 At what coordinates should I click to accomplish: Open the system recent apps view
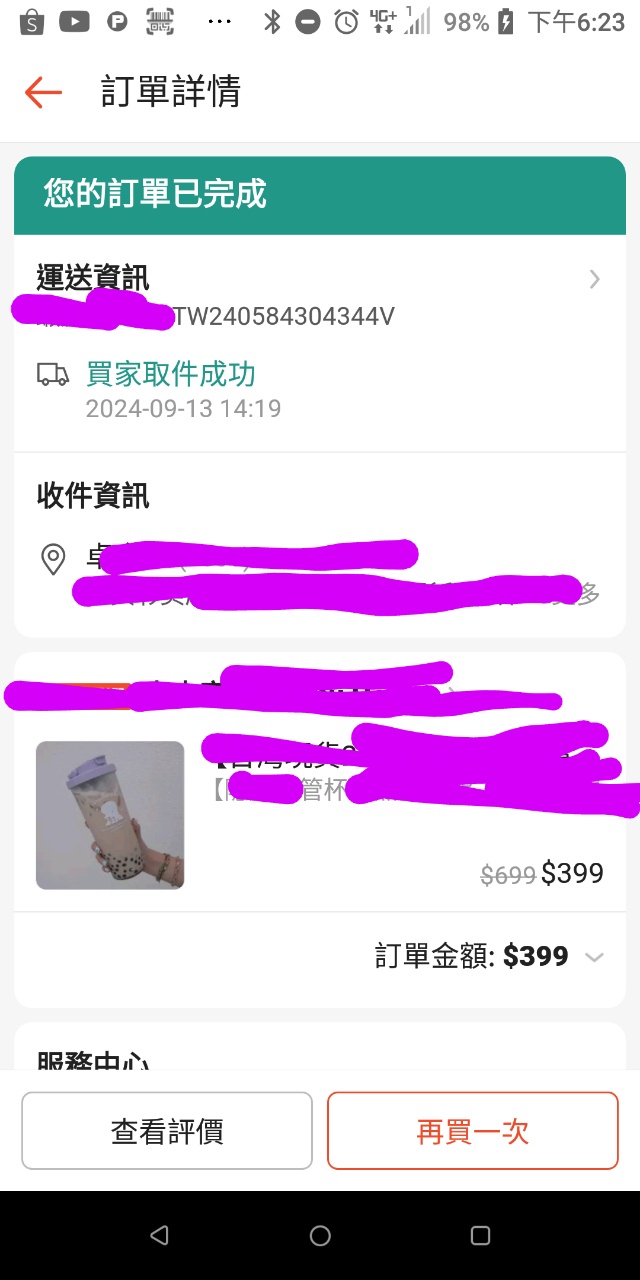click(480, 1236)
